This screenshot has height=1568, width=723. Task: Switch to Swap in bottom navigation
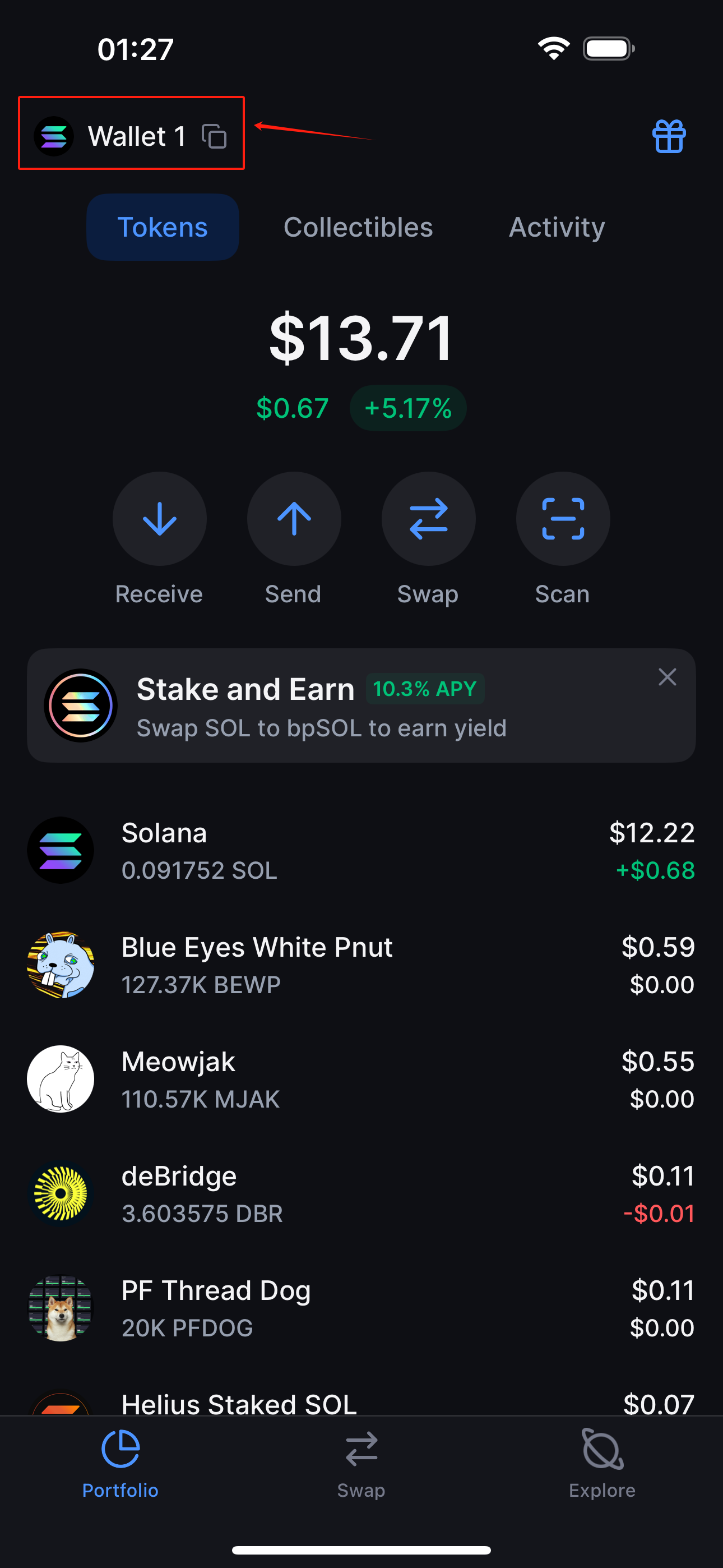pos(361,1464)
